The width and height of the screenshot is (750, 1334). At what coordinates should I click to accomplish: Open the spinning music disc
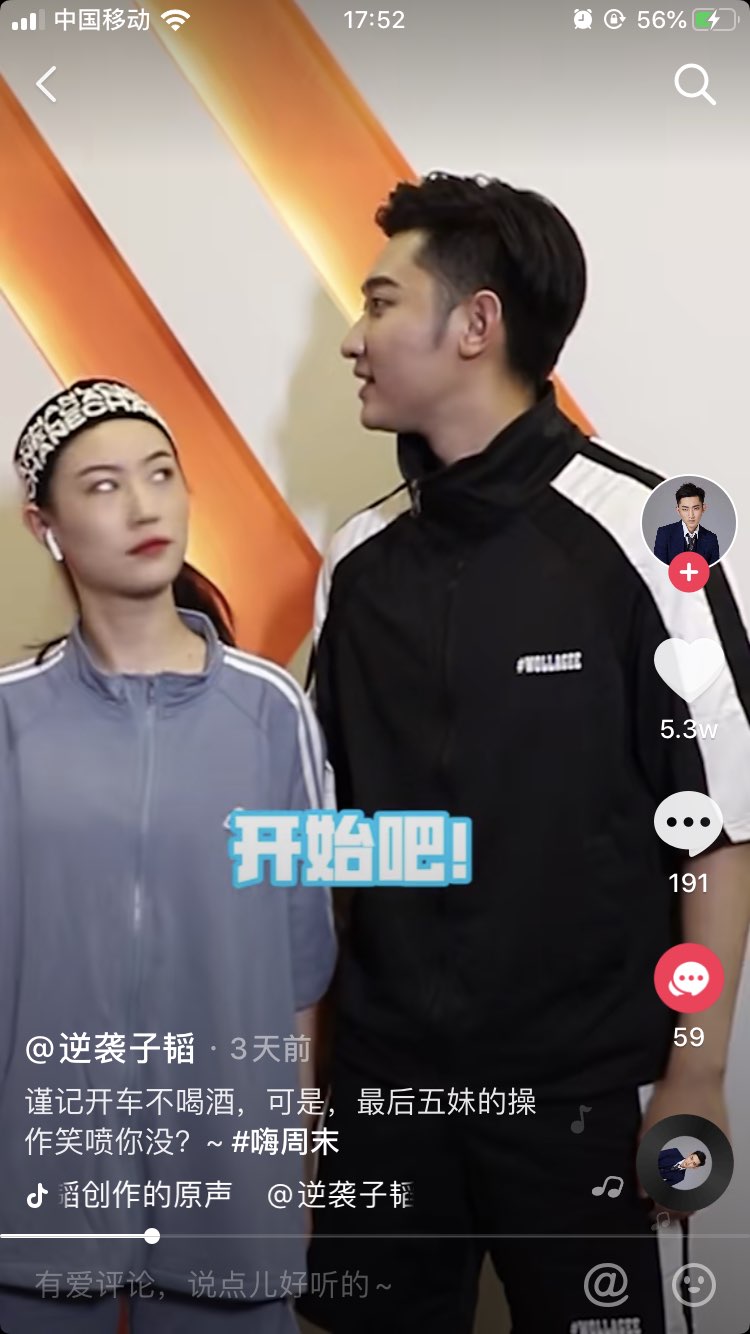(x=685, y=1163)
